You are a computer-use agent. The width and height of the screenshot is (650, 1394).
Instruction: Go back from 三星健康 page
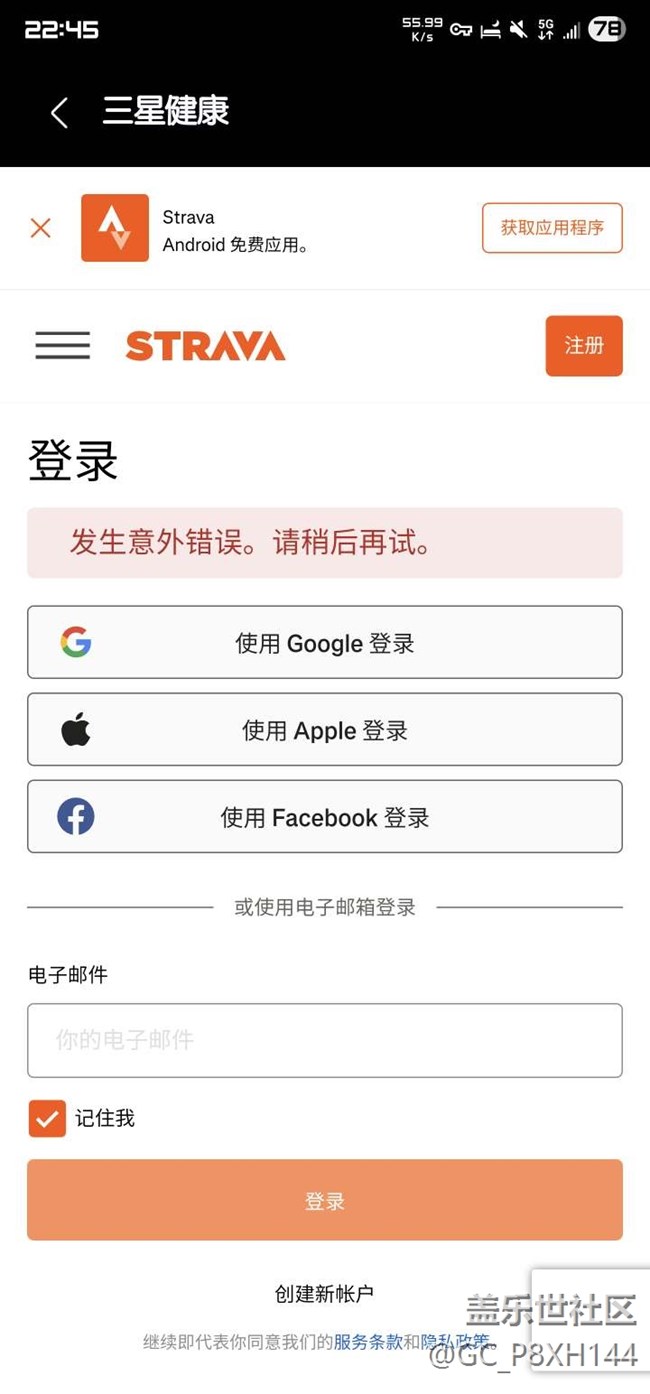coord(59,112)
